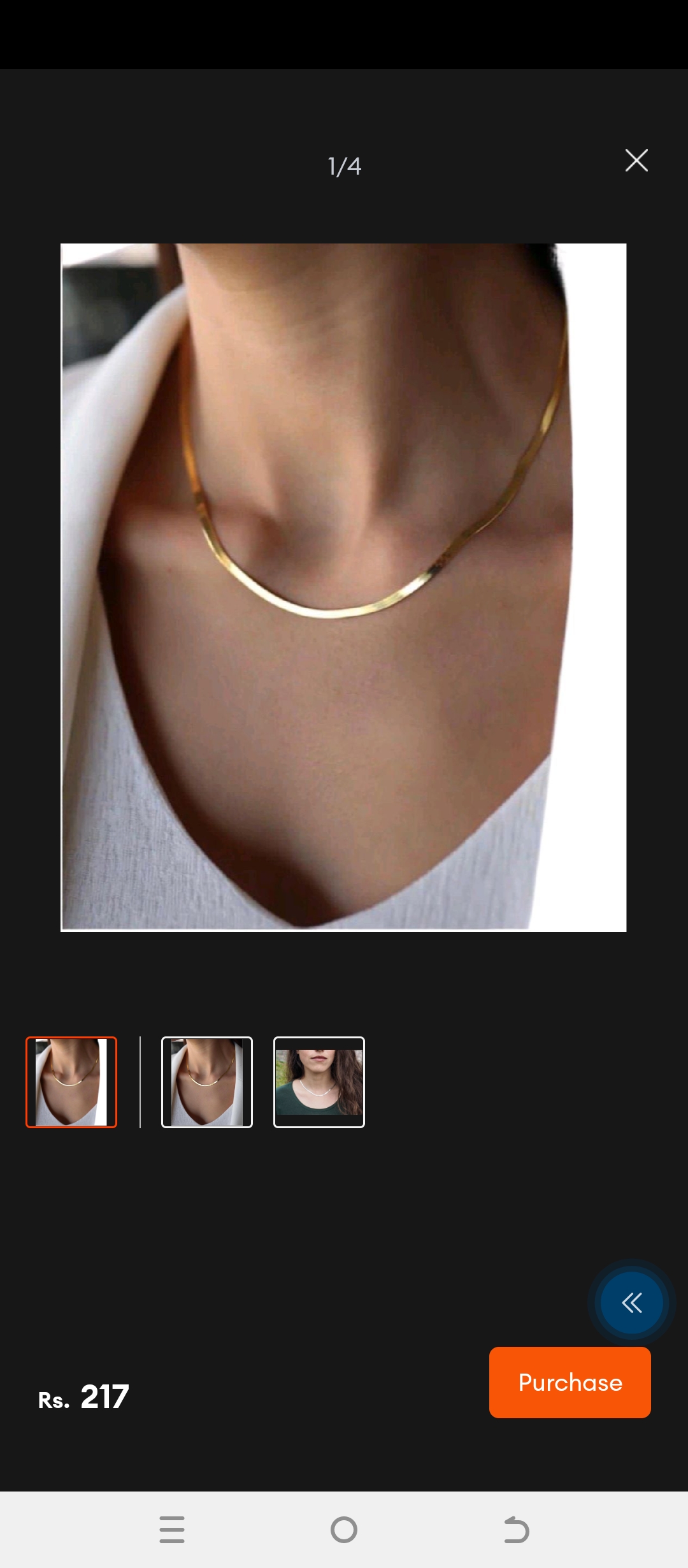688x1568 pixels.
Task: Tap the main necklace product image
Action: (343, 587)
